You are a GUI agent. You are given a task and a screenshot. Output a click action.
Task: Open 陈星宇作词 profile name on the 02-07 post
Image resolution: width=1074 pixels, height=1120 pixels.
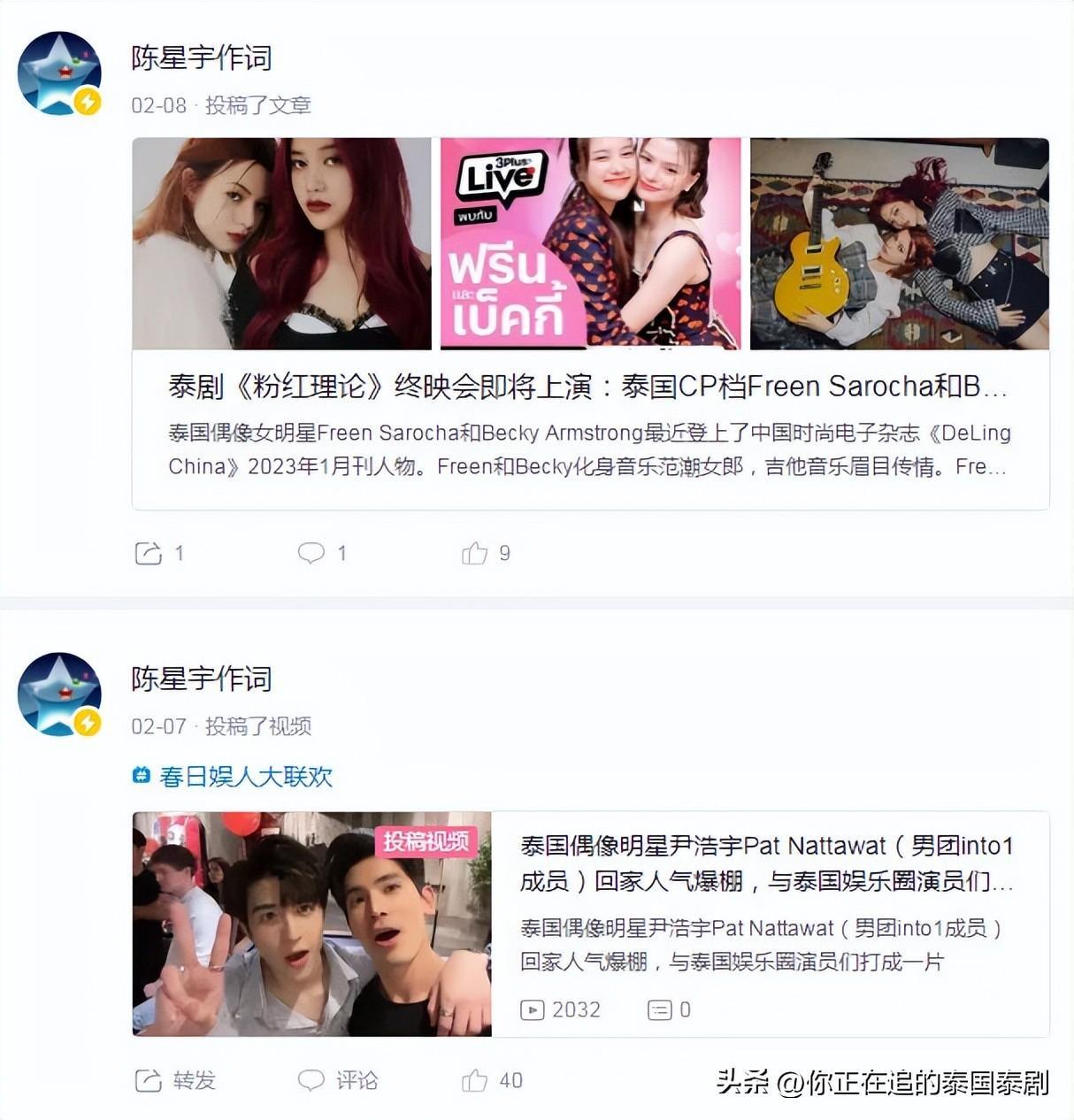click(x=202, y=679)
